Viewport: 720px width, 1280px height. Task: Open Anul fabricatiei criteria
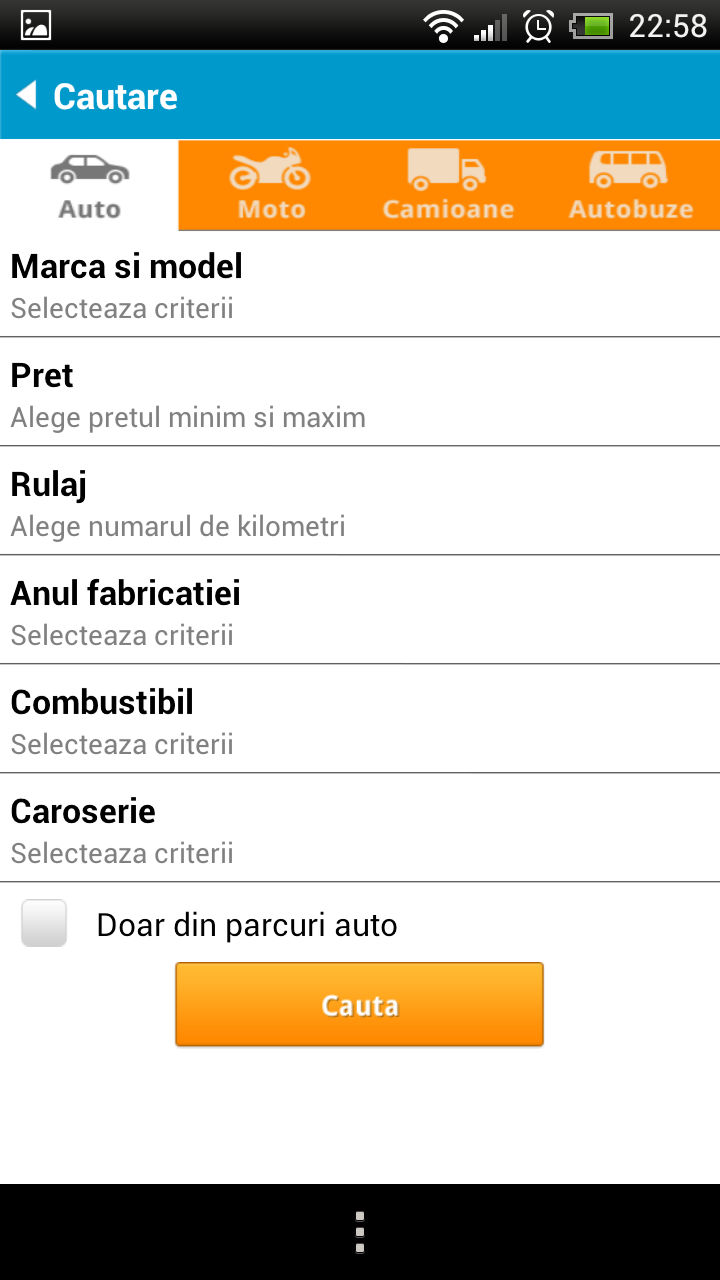tap(360, 610)
